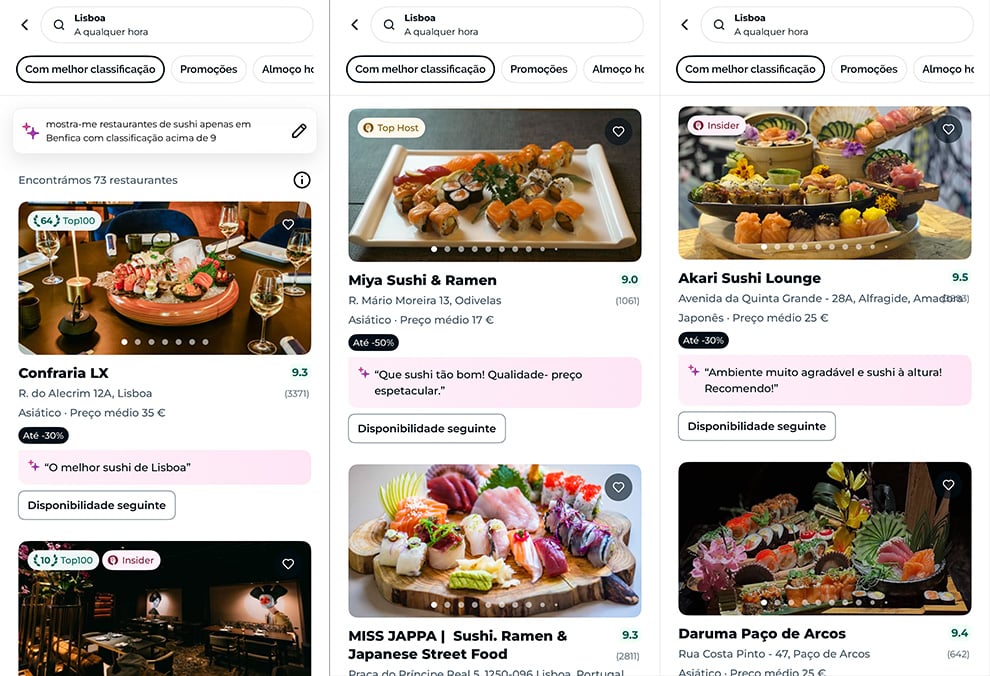Edit the sushi search prompt with pencil icon
The width and height of the screenshot is (990, 676).
[299, 131]
